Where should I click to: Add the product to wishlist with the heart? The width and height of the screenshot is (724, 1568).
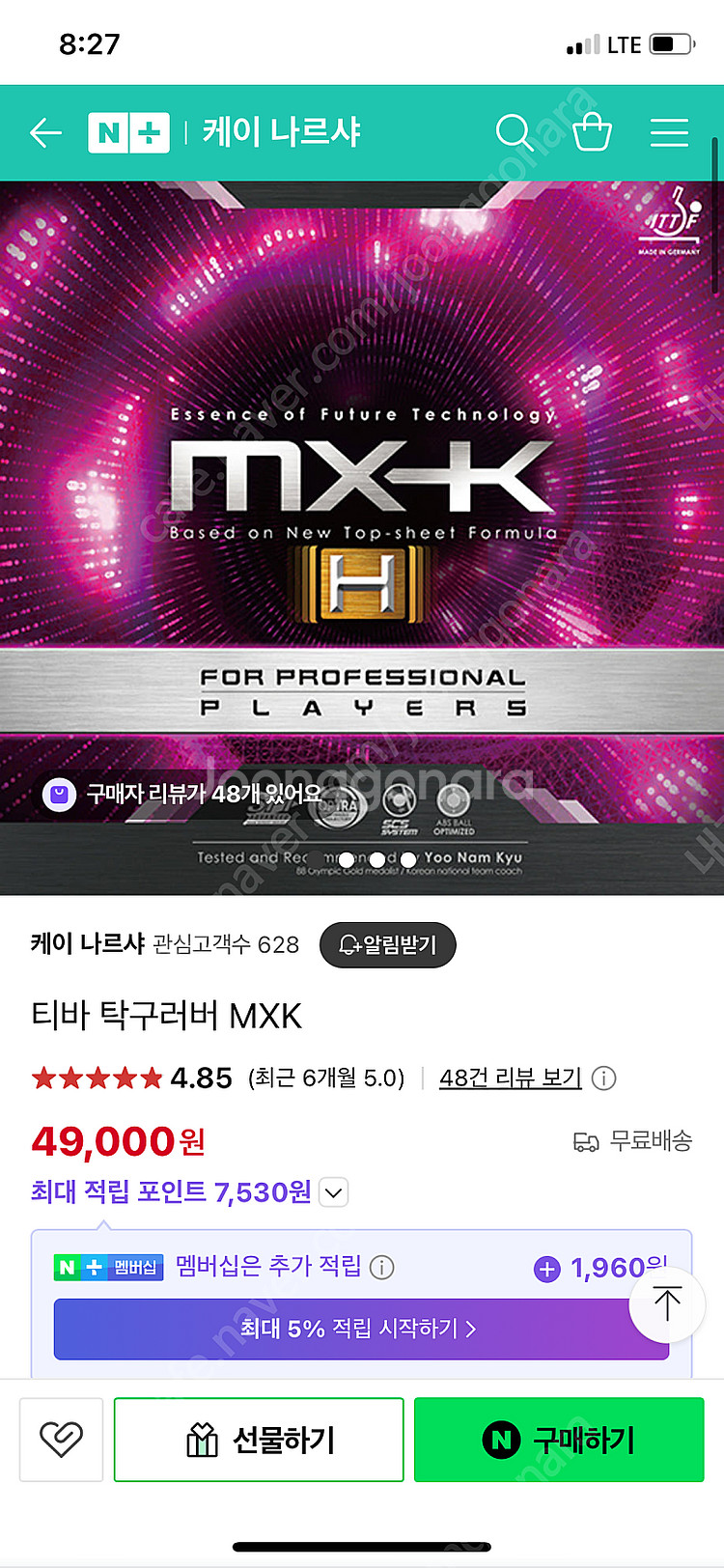tap(61, 1440)
